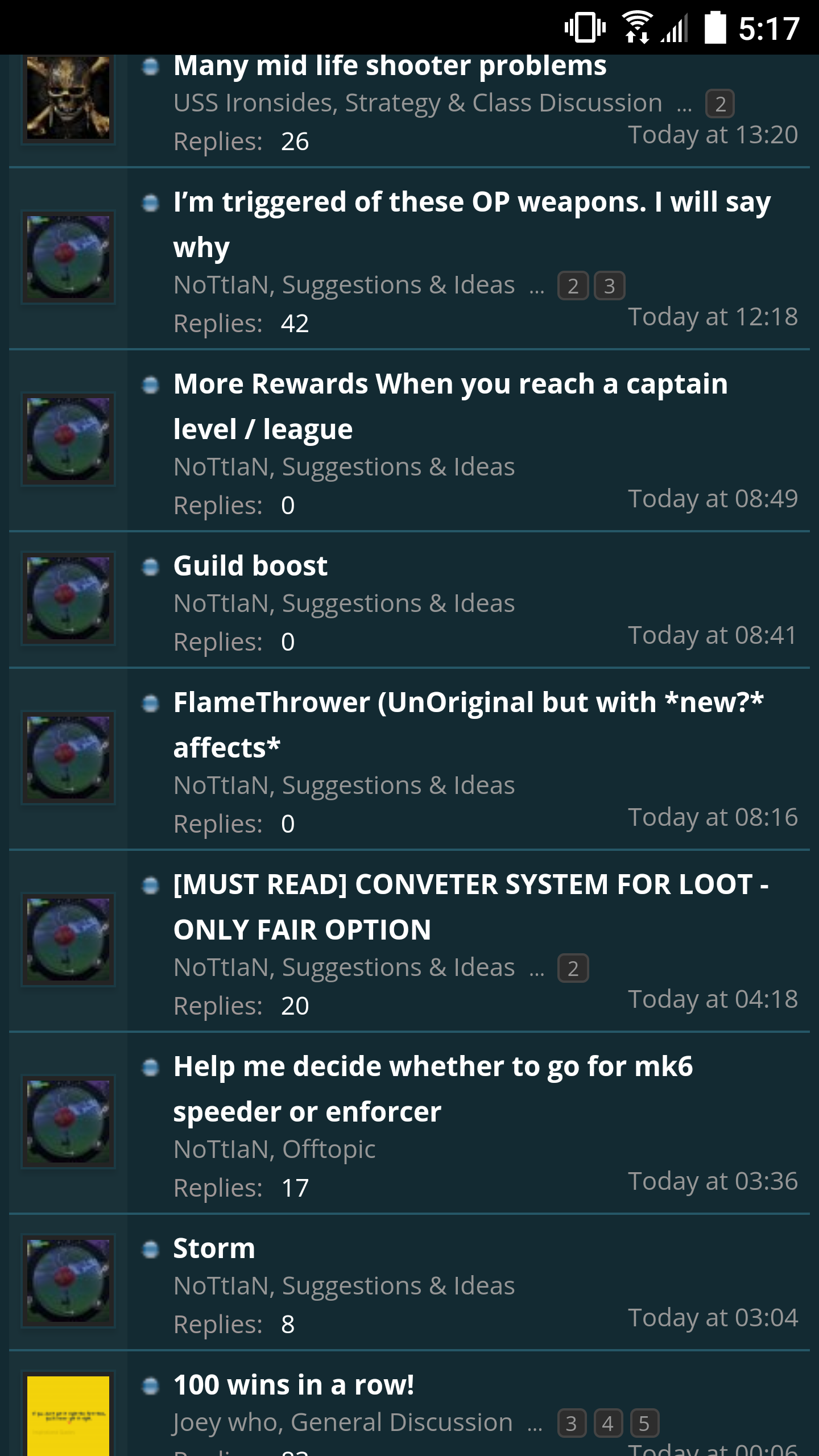Open Strategy & Class Discussion forum link
819x1456 pixels.
(x=503, y=103)
